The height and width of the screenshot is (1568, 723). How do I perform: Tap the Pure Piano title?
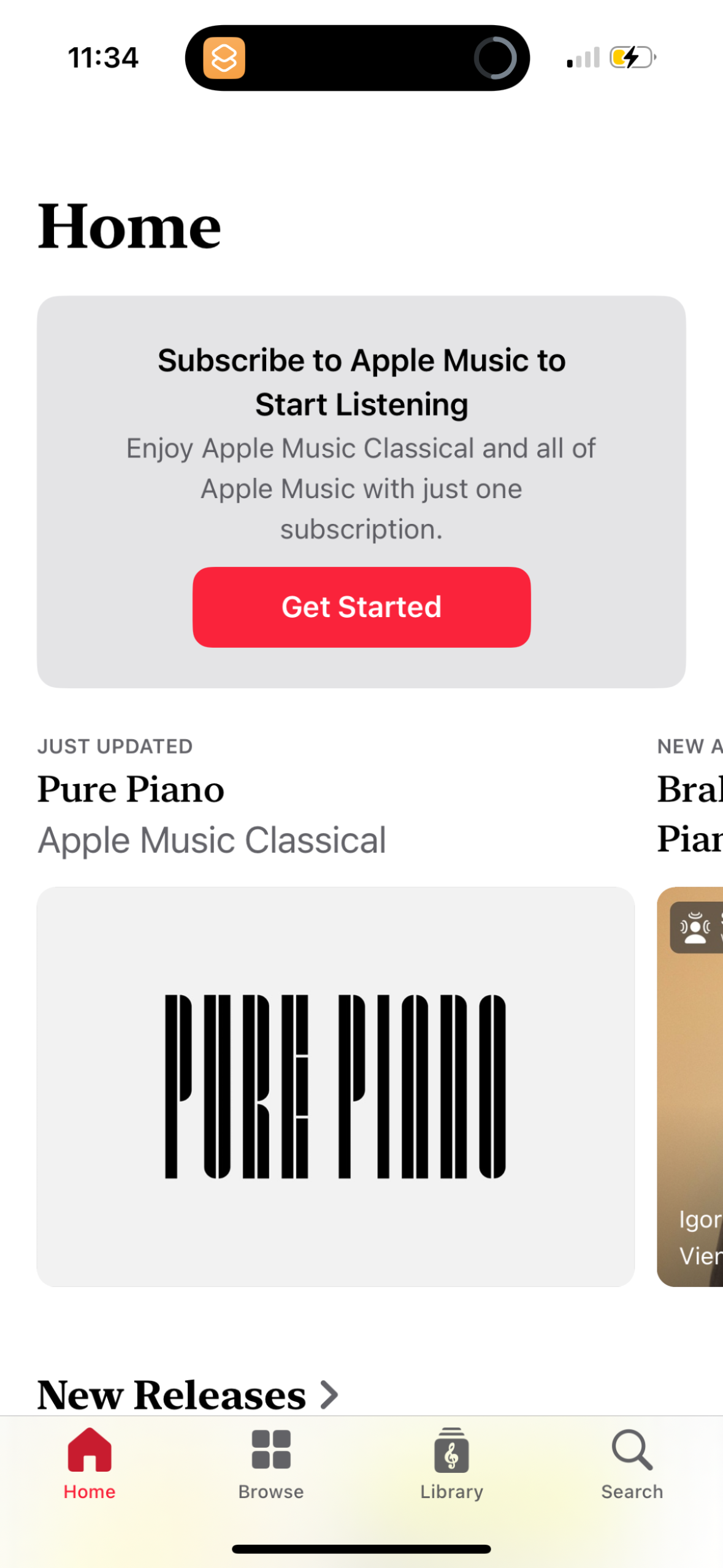point(131,790)
